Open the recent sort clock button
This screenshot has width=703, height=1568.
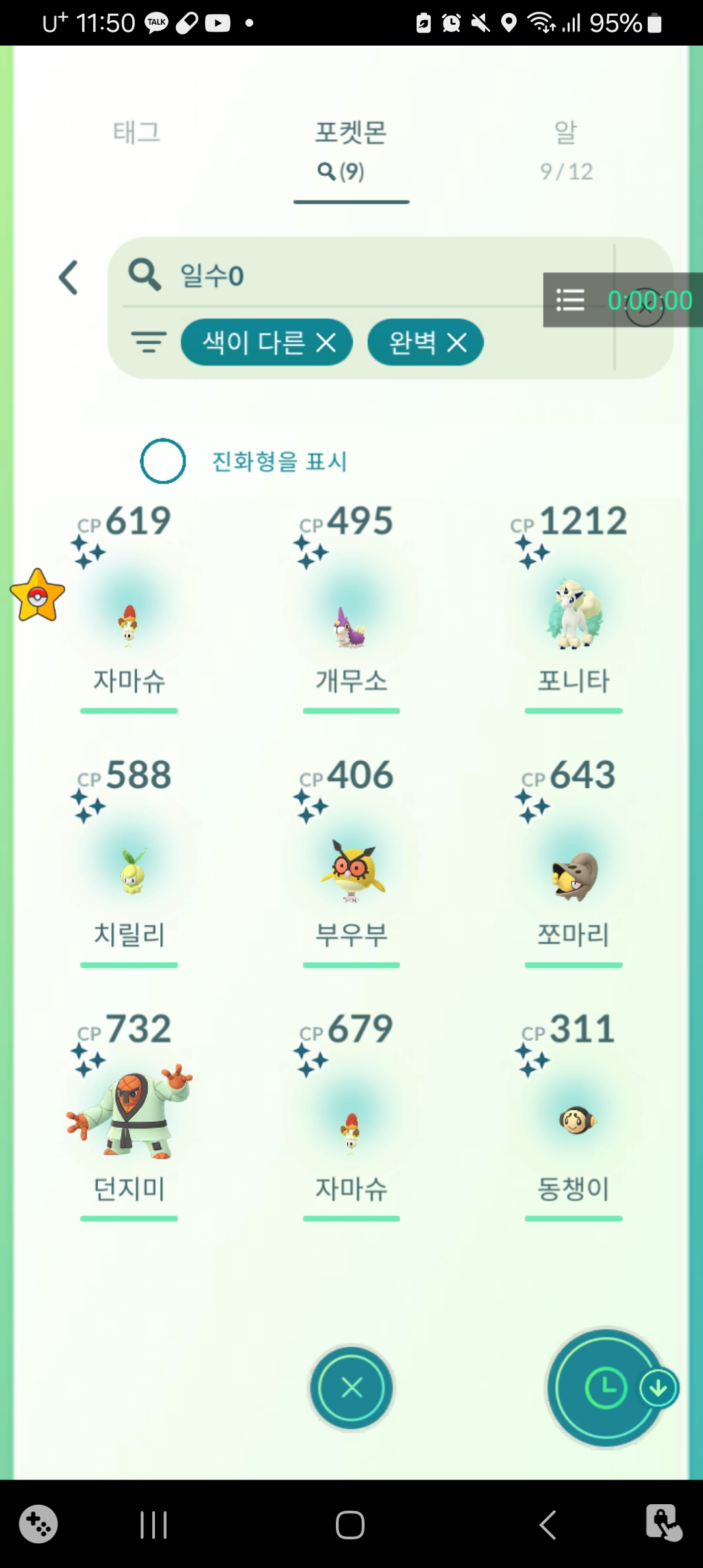pyautogui.click(x=605, y=1388)
